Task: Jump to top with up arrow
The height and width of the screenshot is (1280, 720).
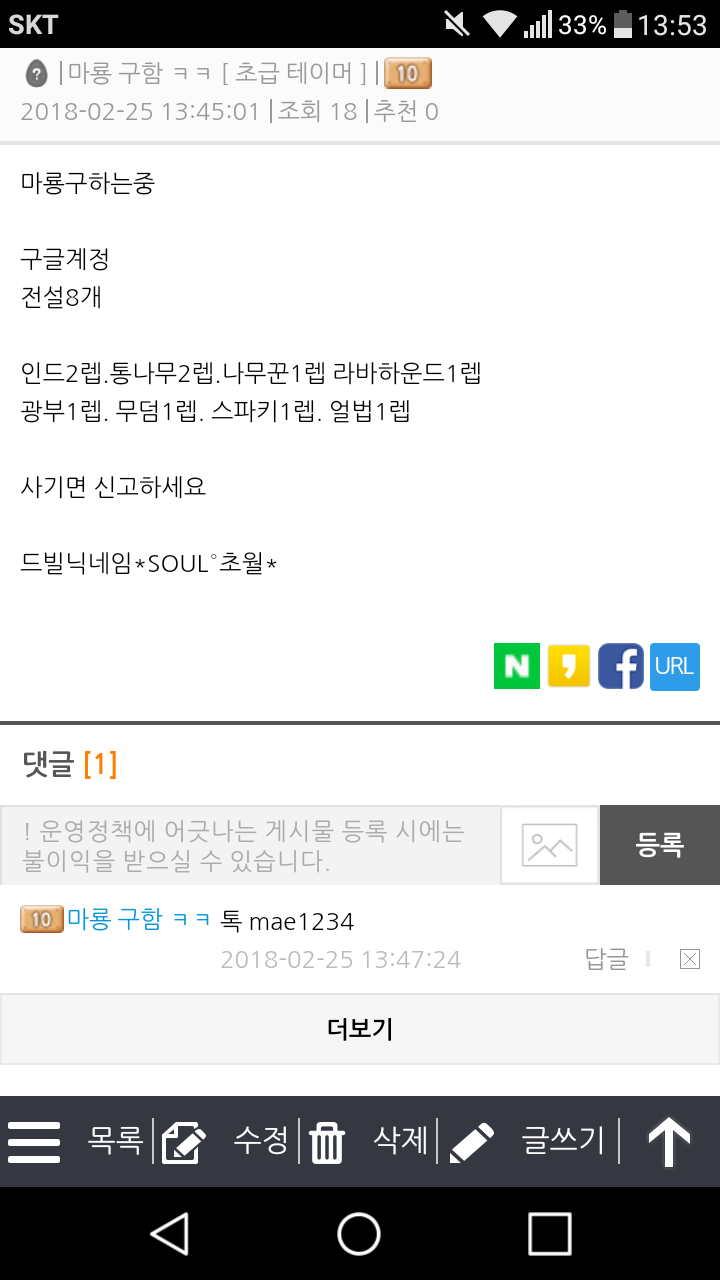Action: pyautogui.click(x=669, y=1141)
